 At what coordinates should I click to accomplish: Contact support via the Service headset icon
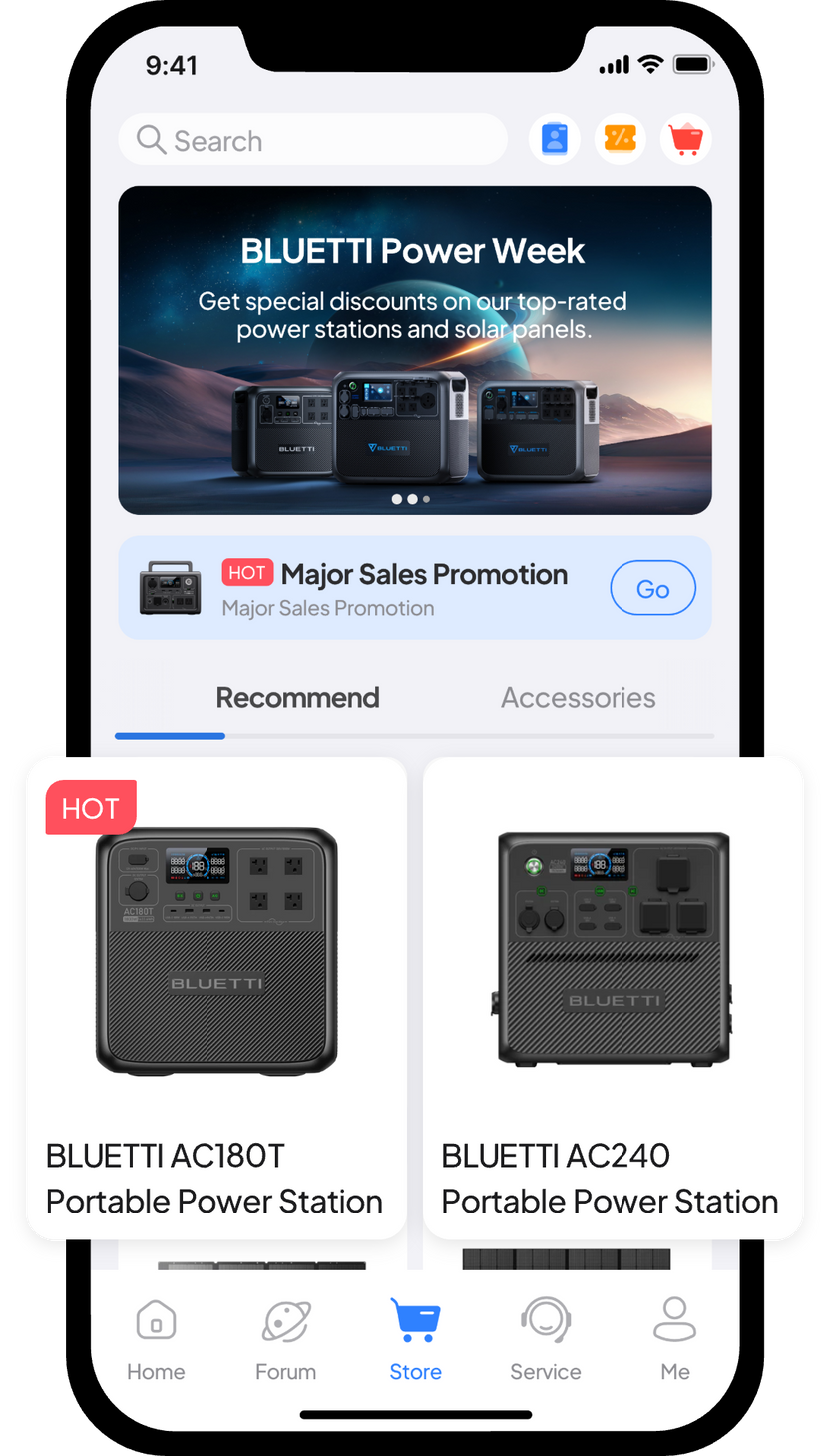545,1319
